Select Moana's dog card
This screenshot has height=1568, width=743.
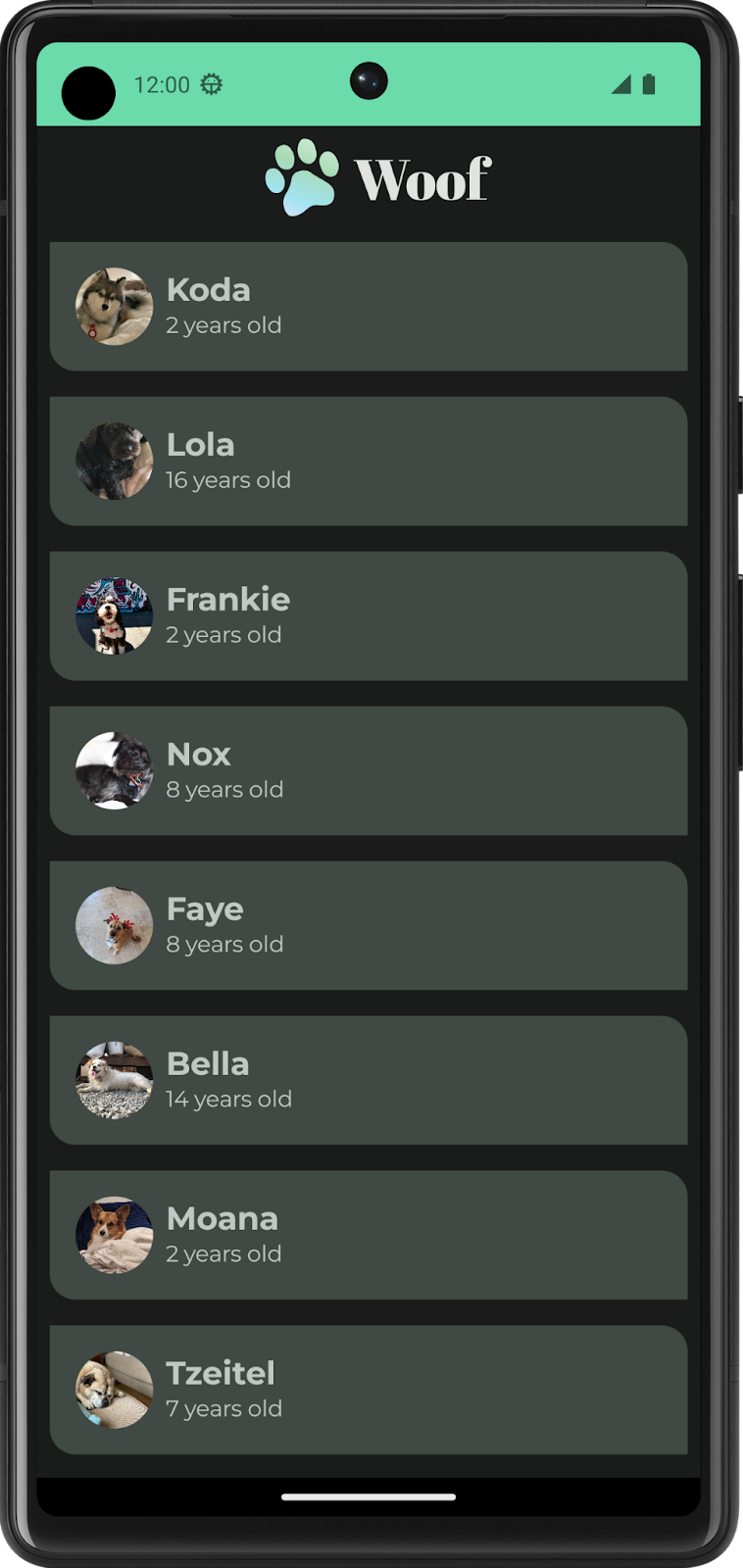pyautogui.click(x=369, y=1236)
